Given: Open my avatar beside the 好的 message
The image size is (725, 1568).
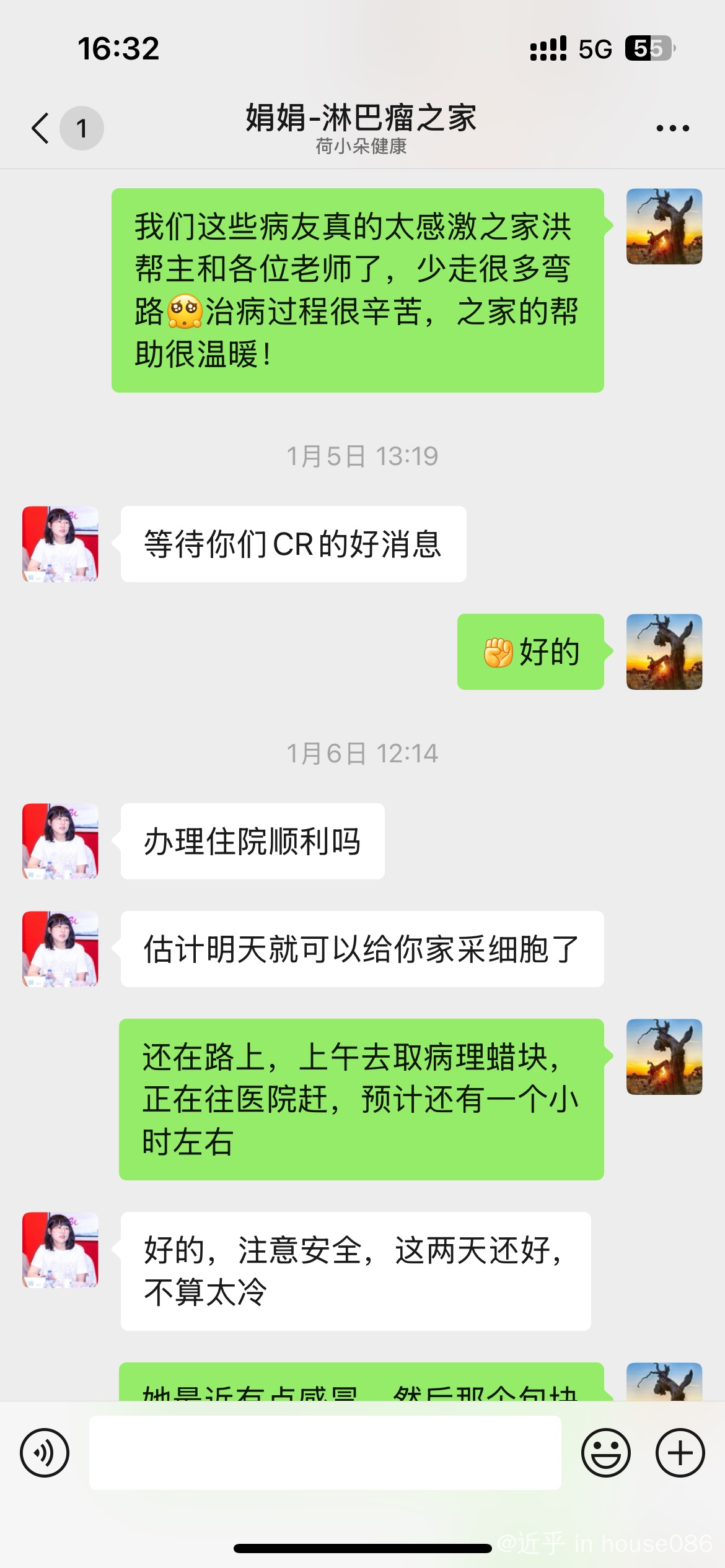Looking at the screenshot, I should click(664, 651).
